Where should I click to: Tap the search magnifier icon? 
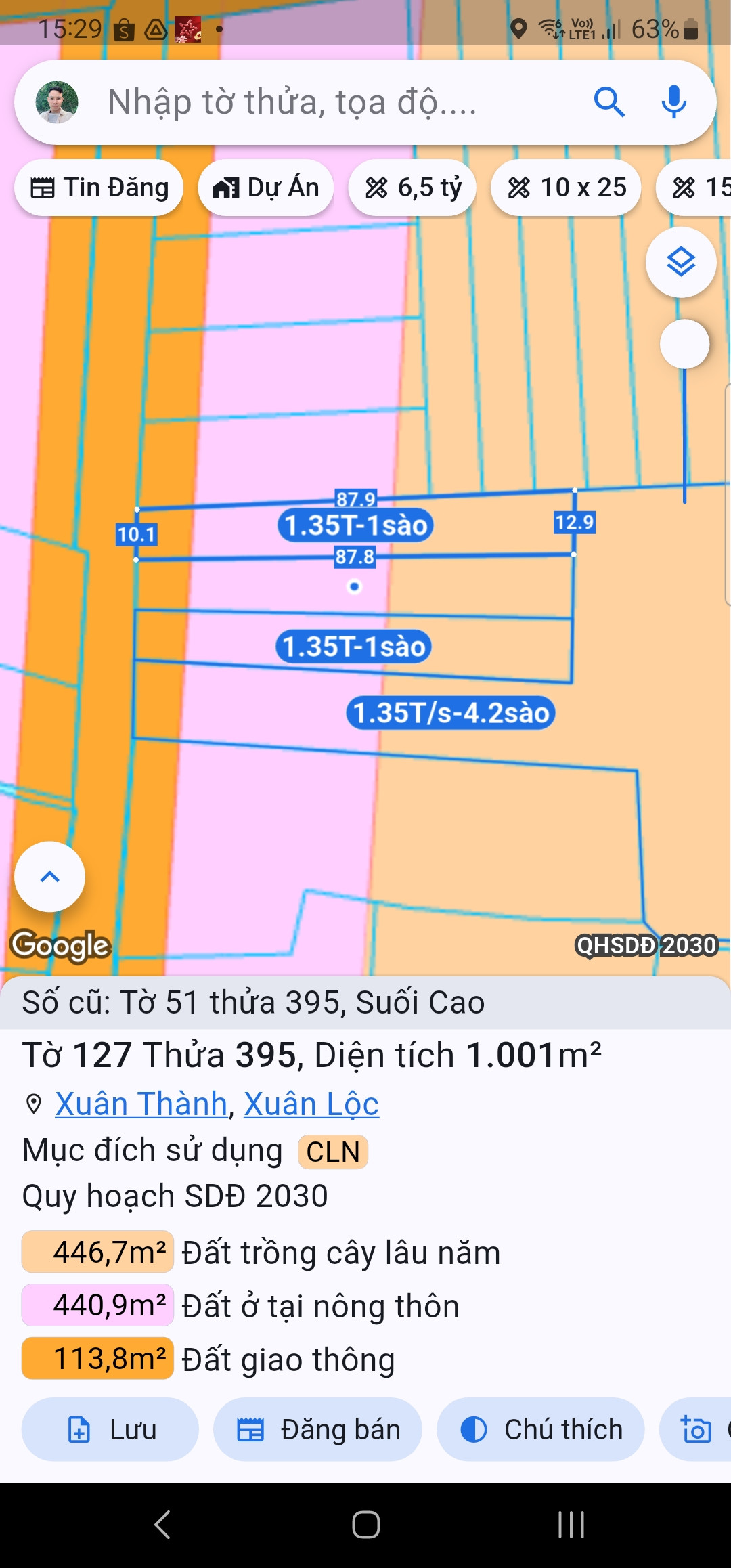tap(609, 103)
